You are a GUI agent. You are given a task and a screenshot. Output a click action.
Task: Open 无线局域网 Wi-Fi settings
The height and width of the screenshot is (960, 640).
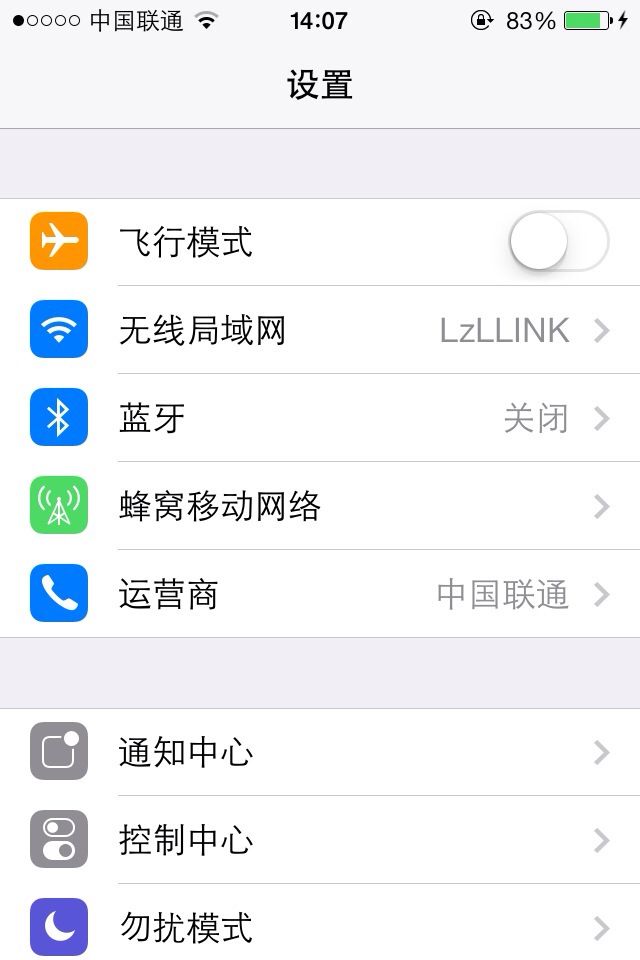(320, 330)
